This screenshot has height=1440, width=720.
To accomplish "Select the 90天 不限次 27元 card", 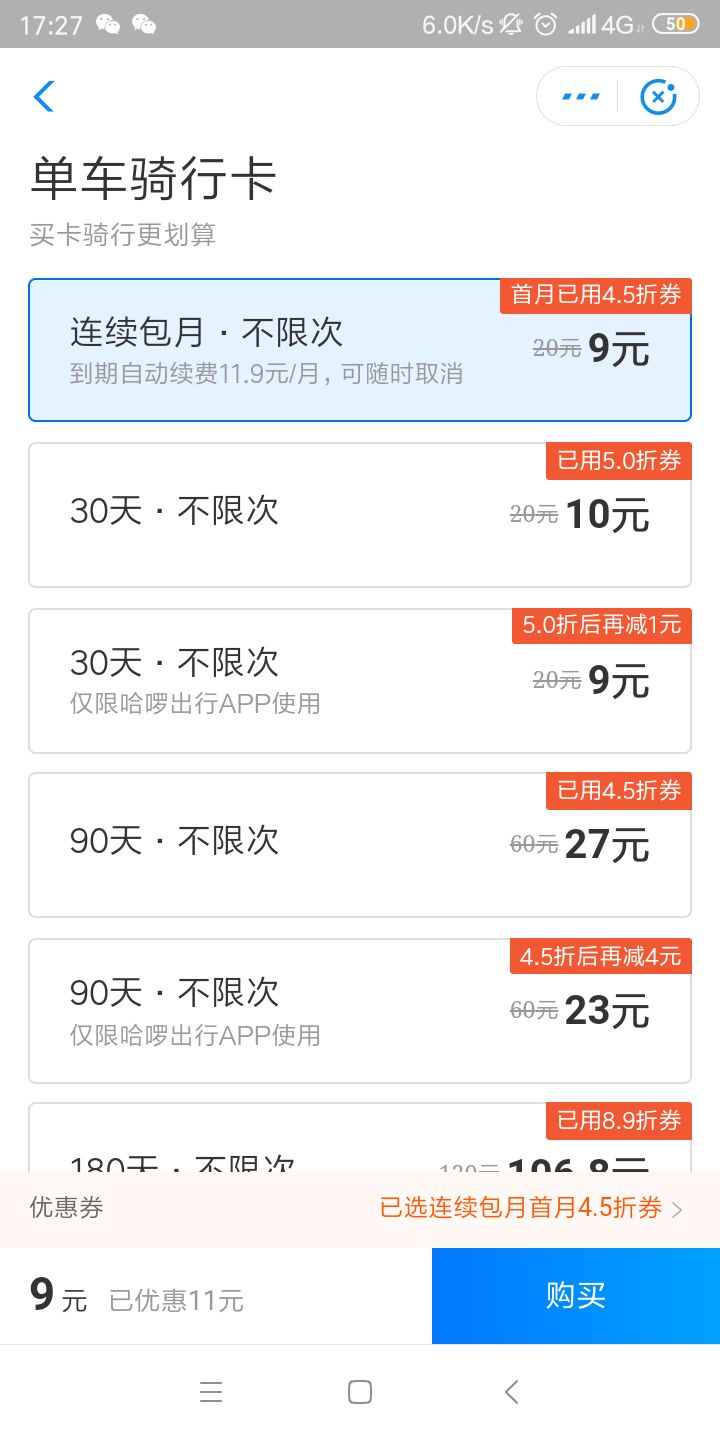I will click(360, 845).
